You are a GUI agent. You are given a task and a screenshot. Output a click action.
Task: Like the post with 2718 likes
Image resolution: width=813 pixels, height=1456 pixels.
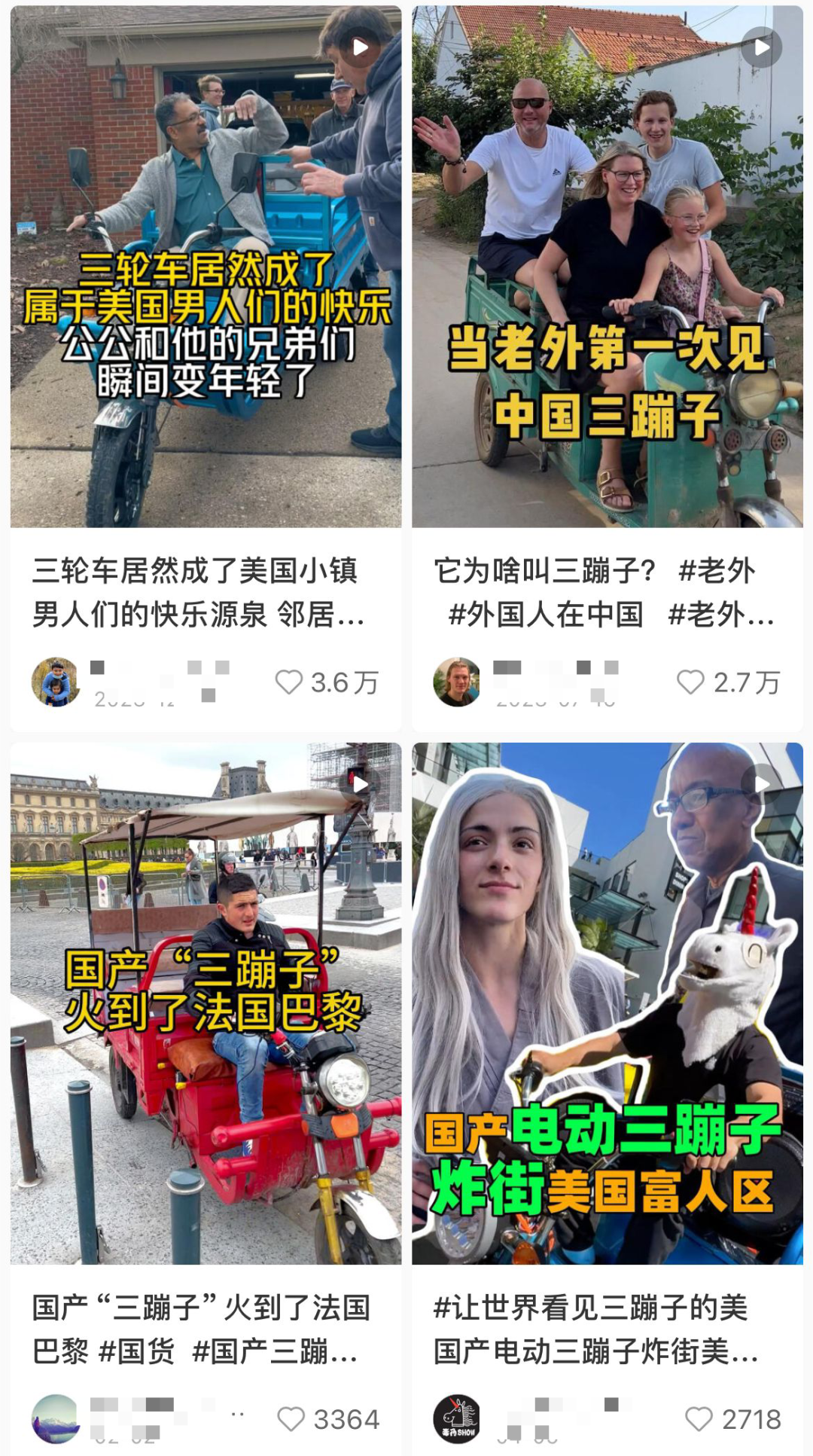point(699,1419)
